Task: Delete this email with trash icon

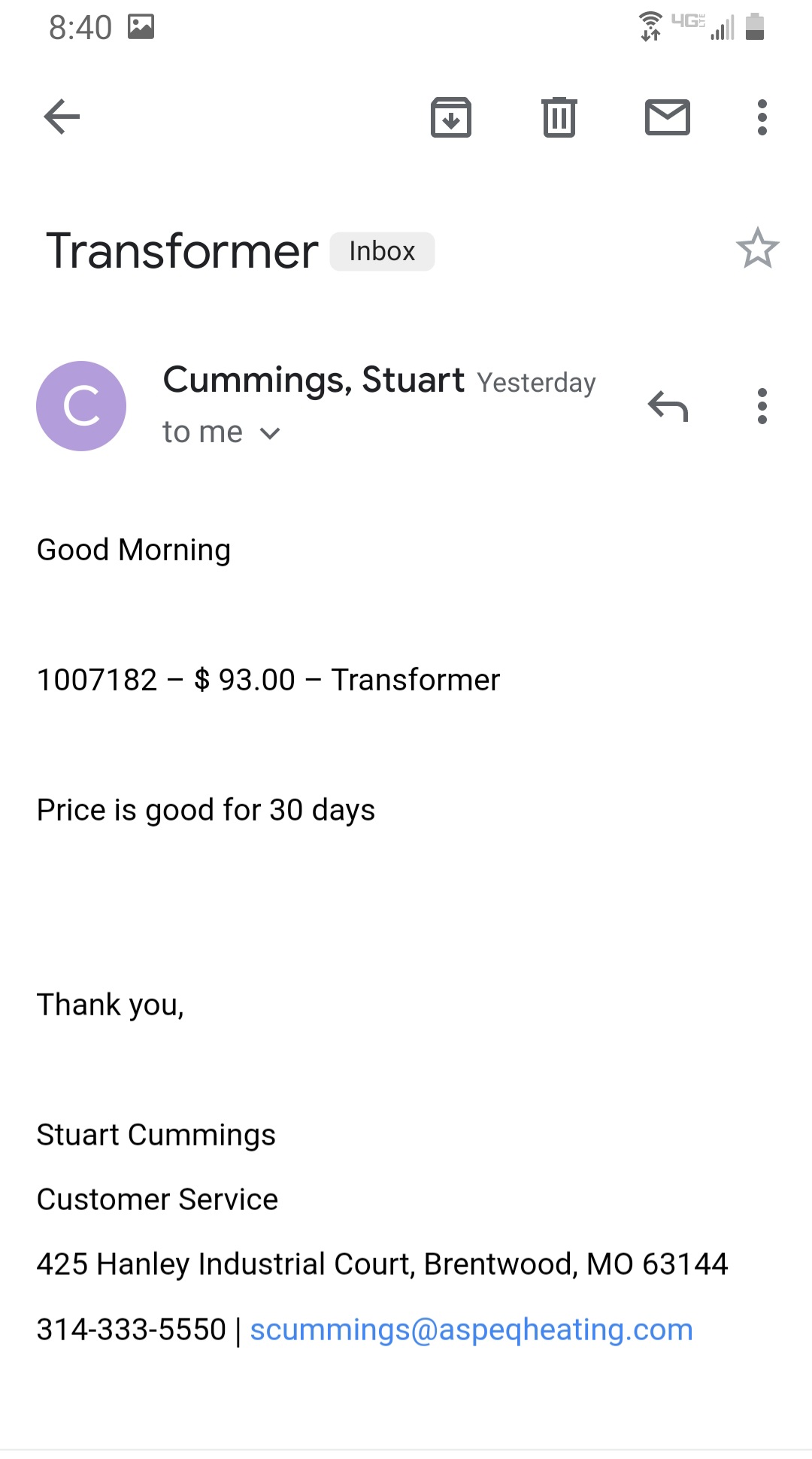Action: tap(559, 117)
